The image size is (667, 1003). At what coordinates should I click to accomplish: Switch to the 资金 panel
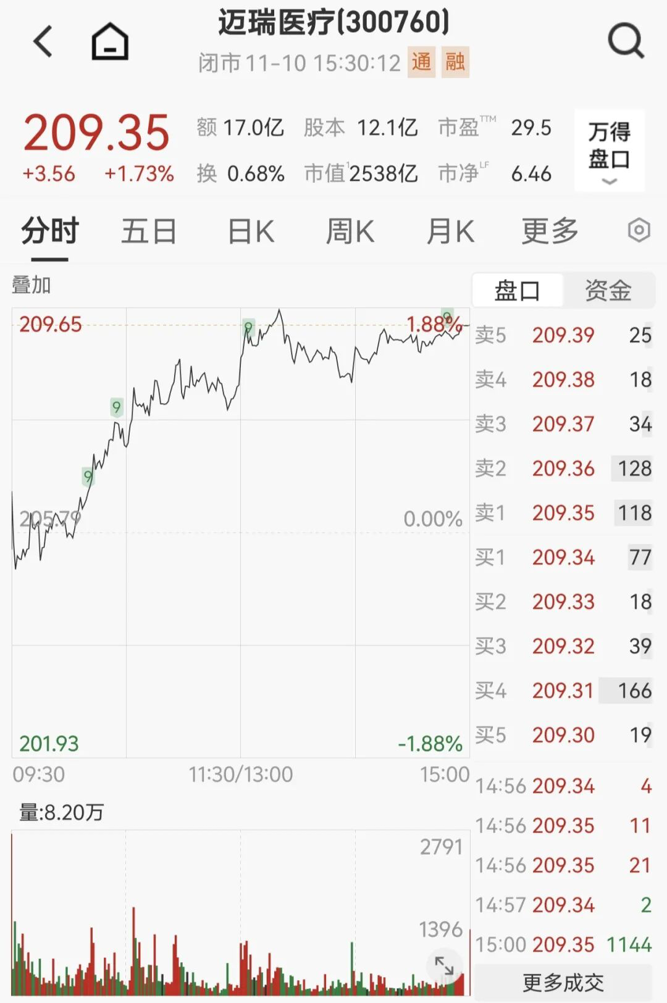click(608, 291)
